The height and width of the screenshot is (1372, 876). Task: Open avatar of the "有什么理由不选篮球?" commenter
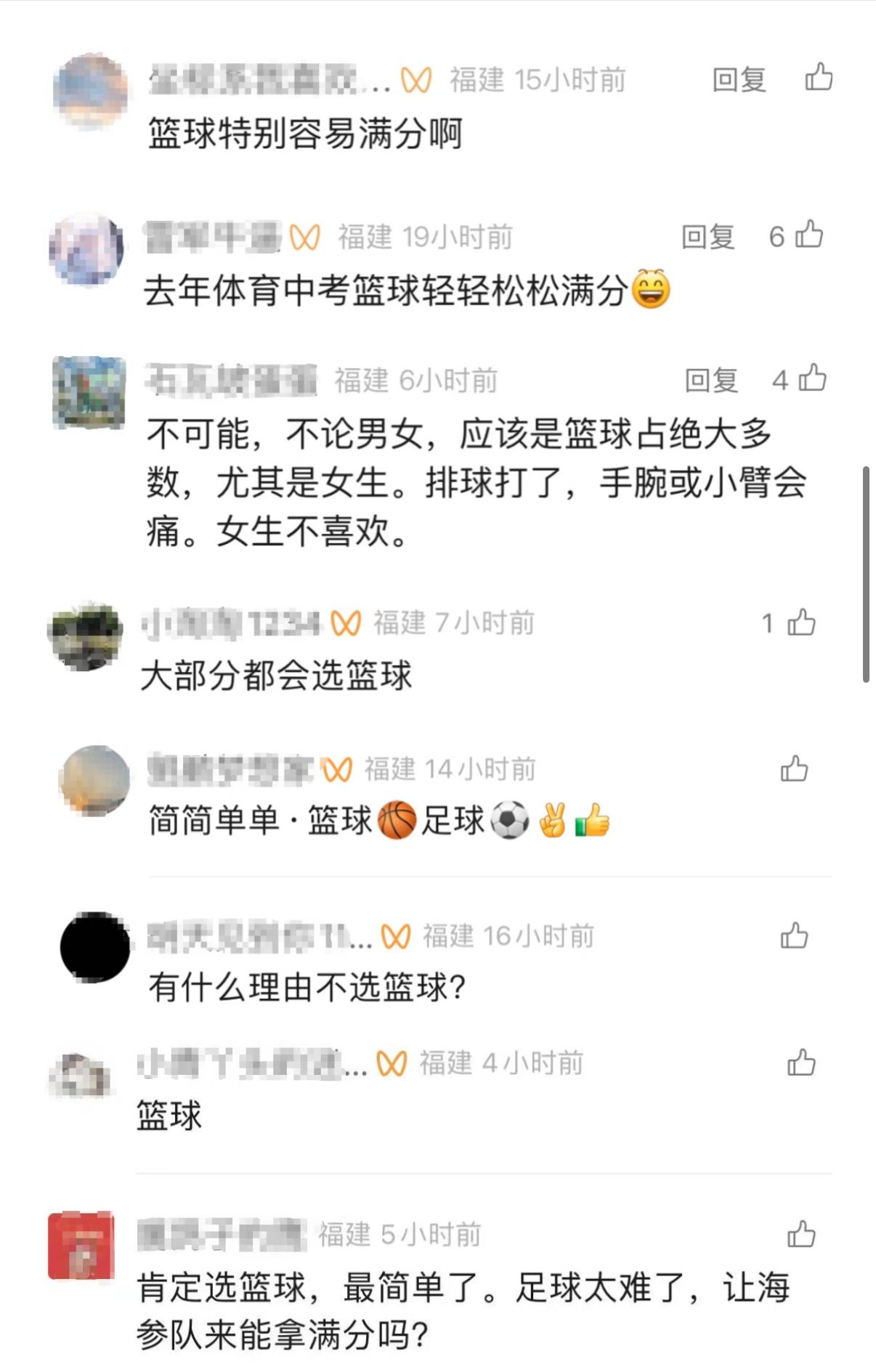pos(94,947)
